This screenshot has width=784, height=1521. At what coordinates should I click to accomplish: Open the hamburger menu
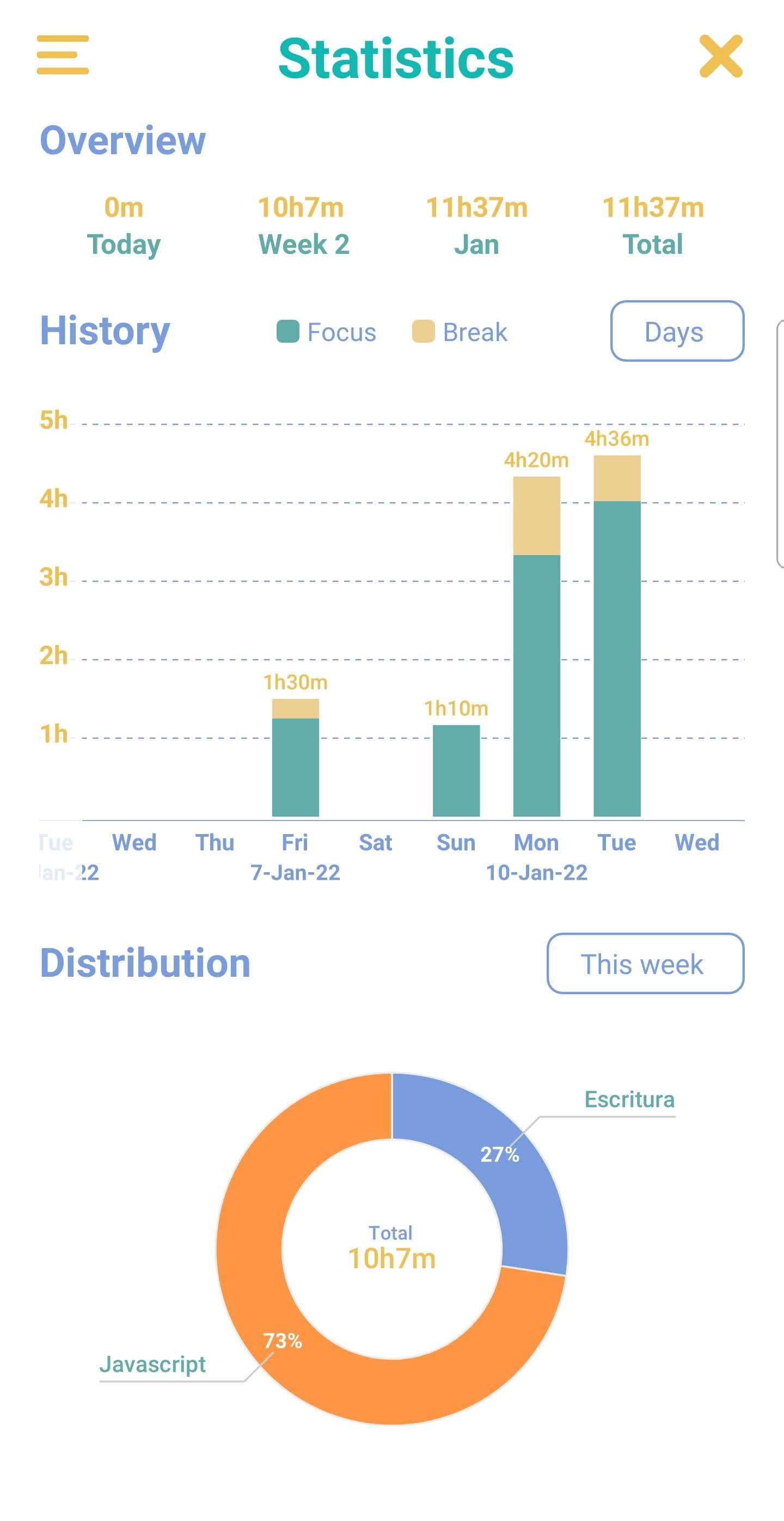click(x=63, y=55)
